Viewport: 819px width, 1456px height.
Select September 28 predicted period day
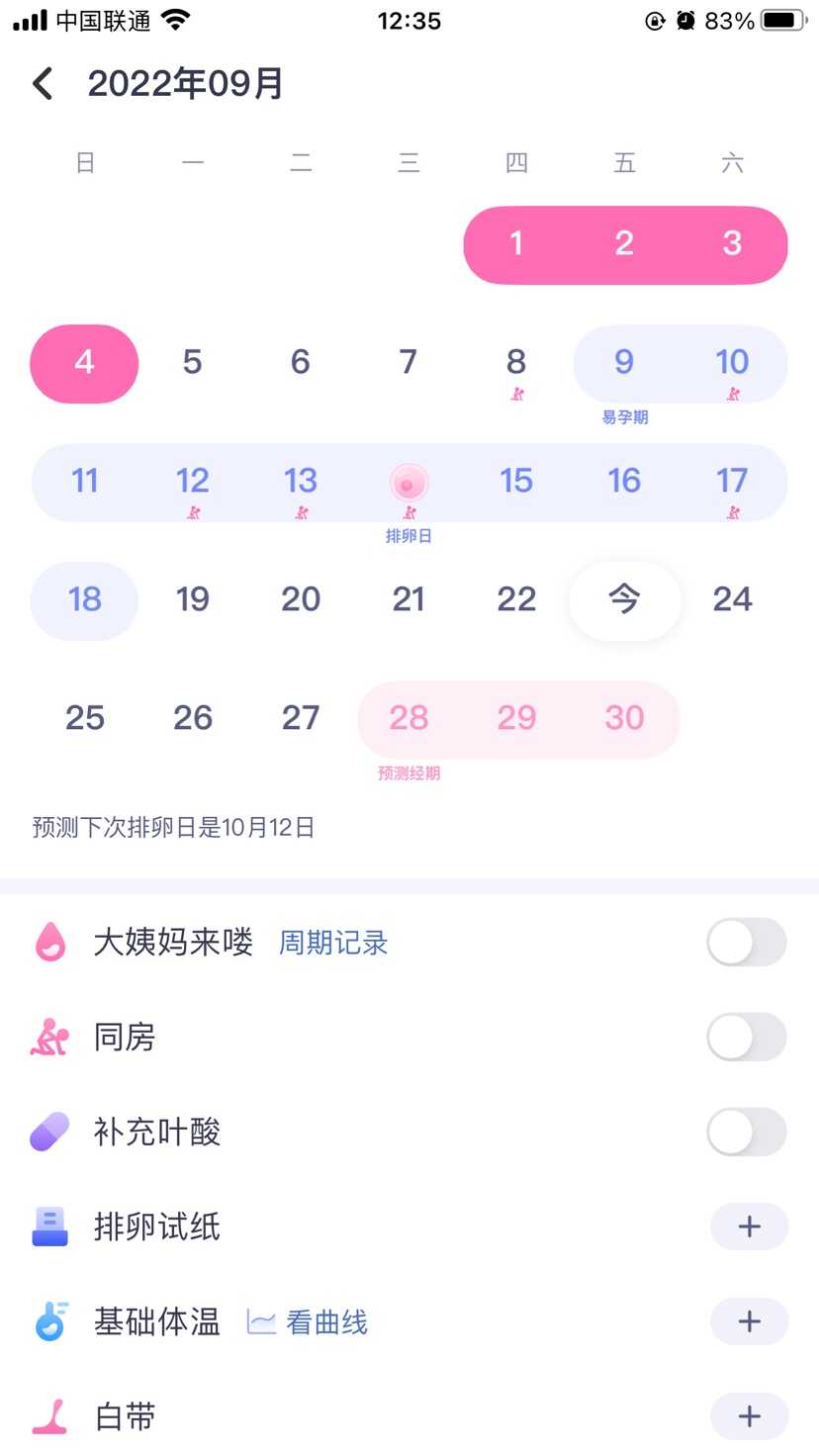point(409,718)
